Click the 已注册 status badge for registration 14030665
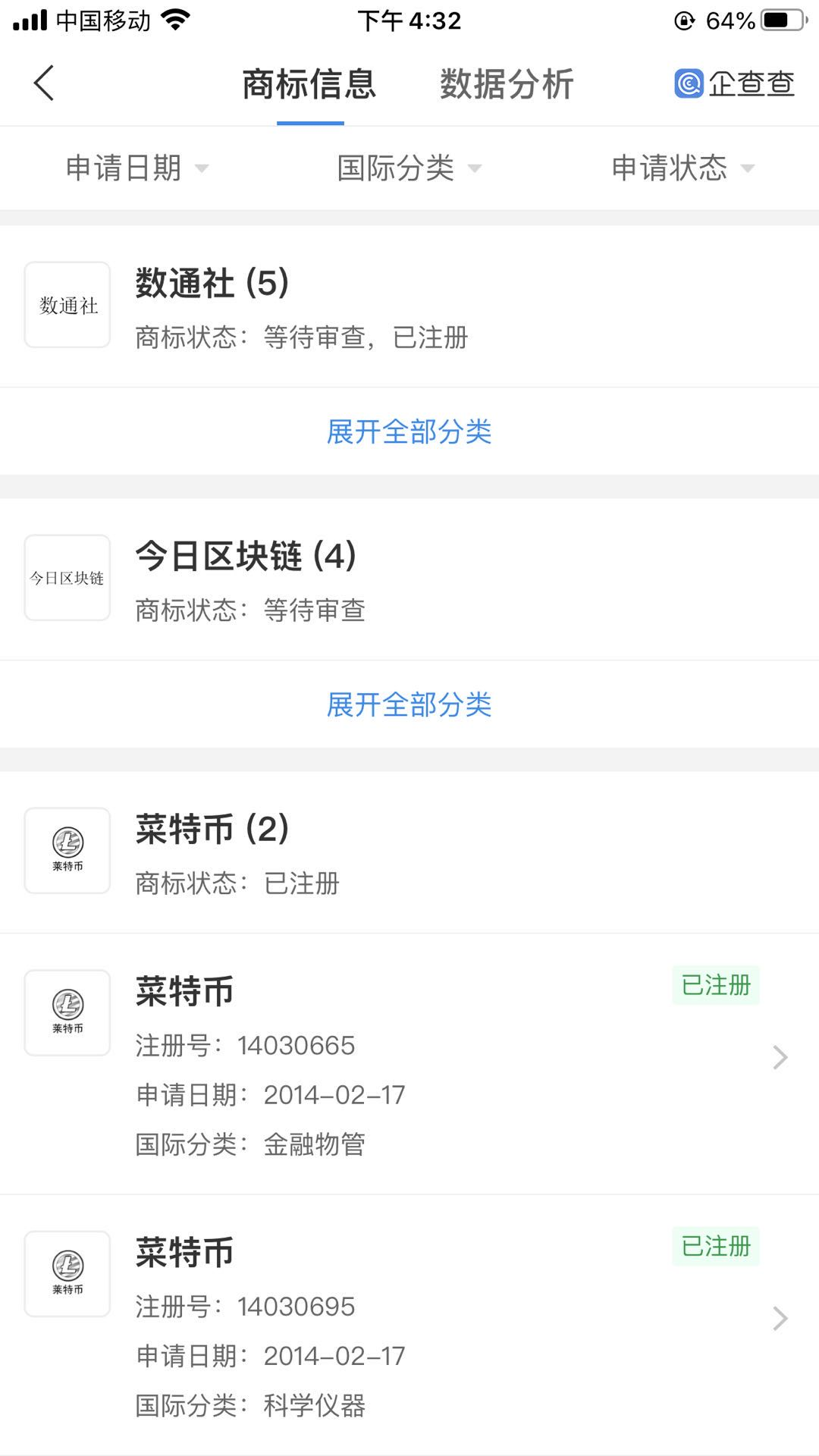Image resolution: width=819 pixels, height=1456 pixels. click(x=715, y=985)
